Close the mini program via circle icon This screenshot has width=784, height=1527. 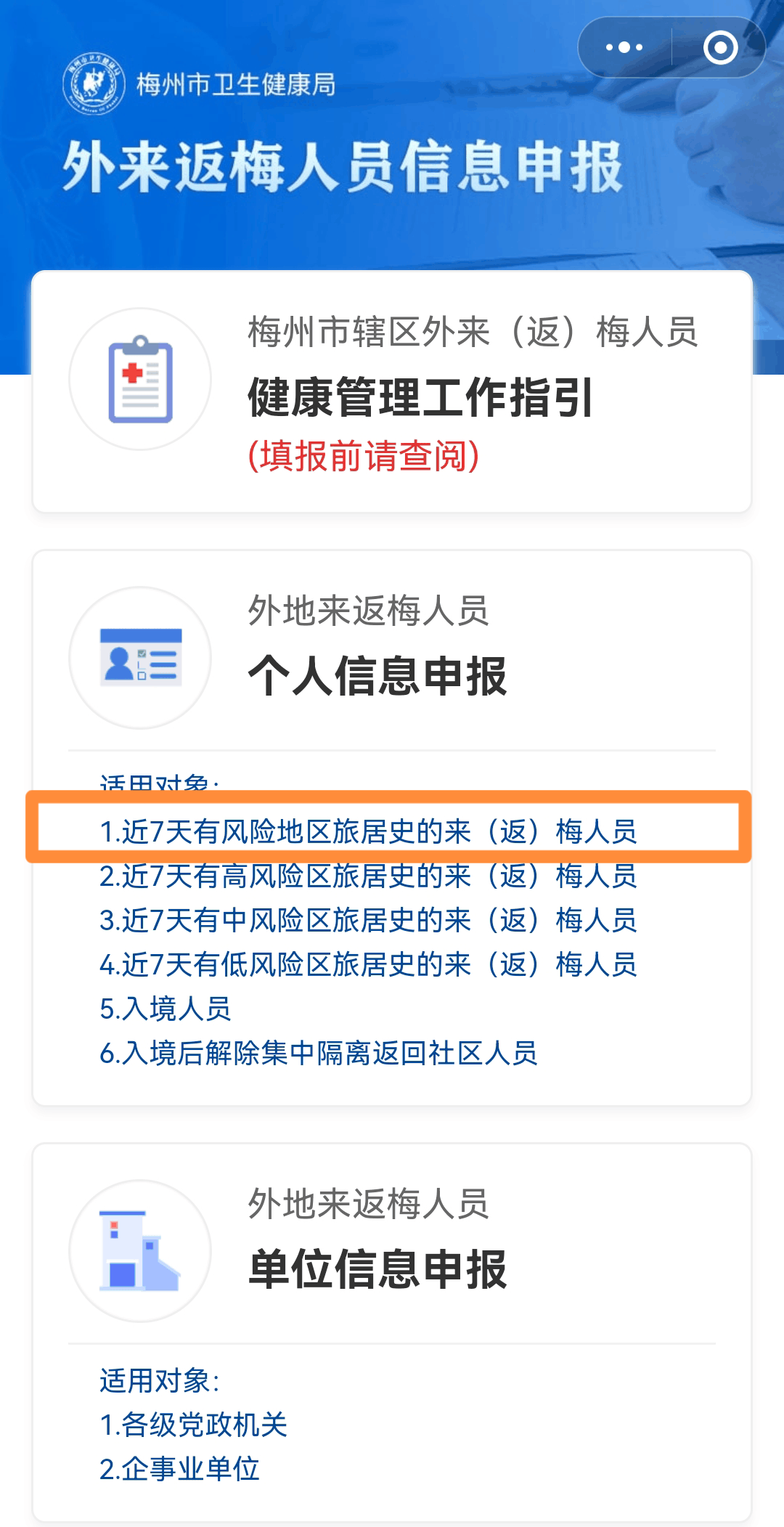(720, 48)
